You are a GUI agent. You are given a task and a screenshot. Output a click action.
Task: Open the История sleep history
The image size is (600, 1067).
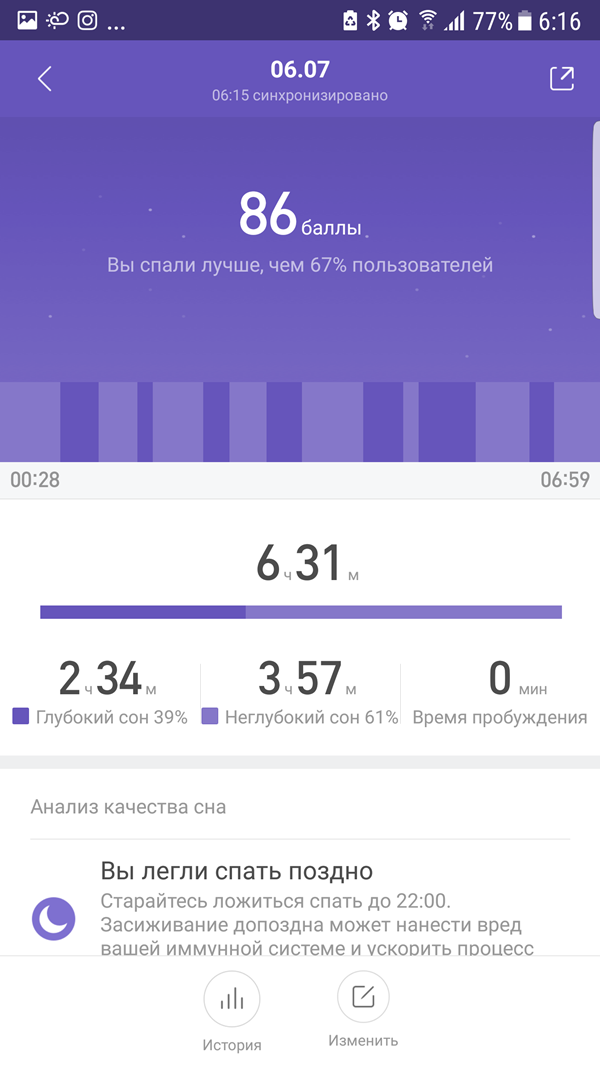pyautogui.click(x=231, y=1000)
